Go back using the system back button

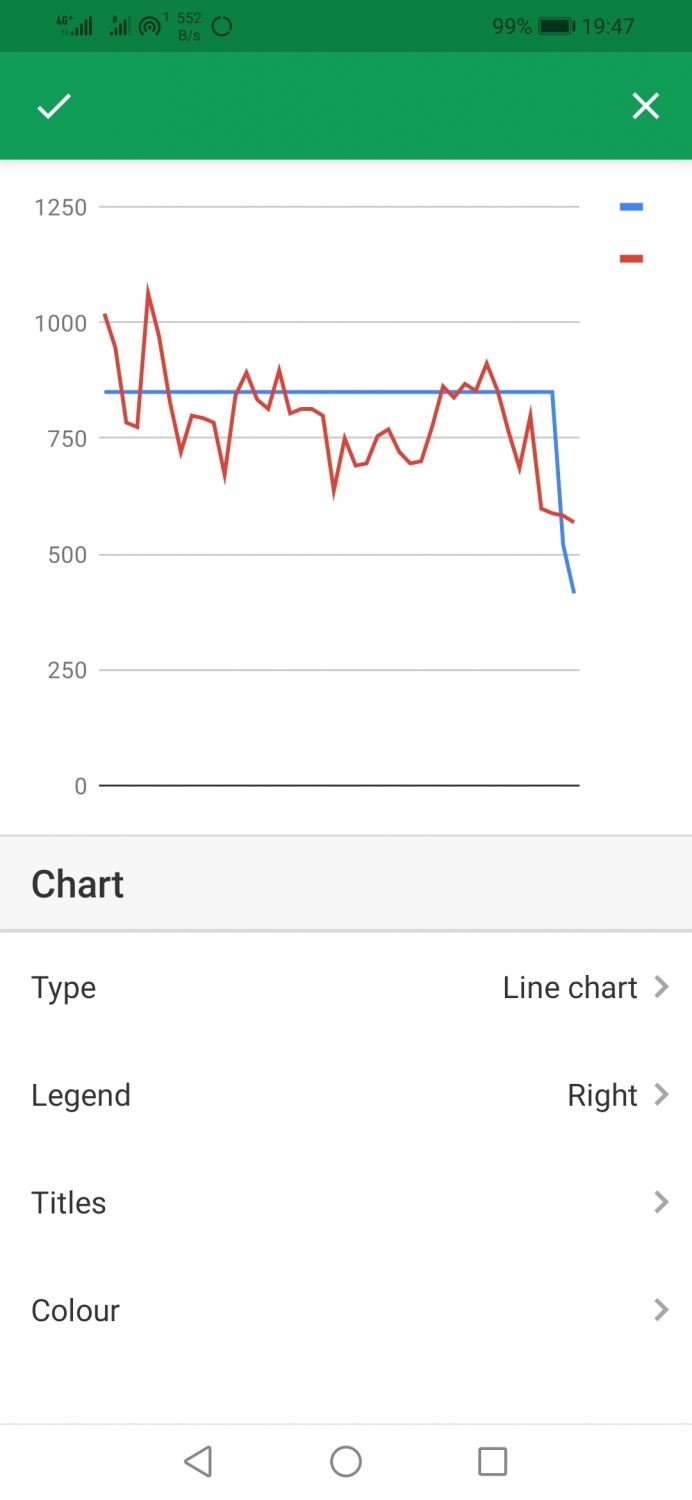pos(198,1462)
